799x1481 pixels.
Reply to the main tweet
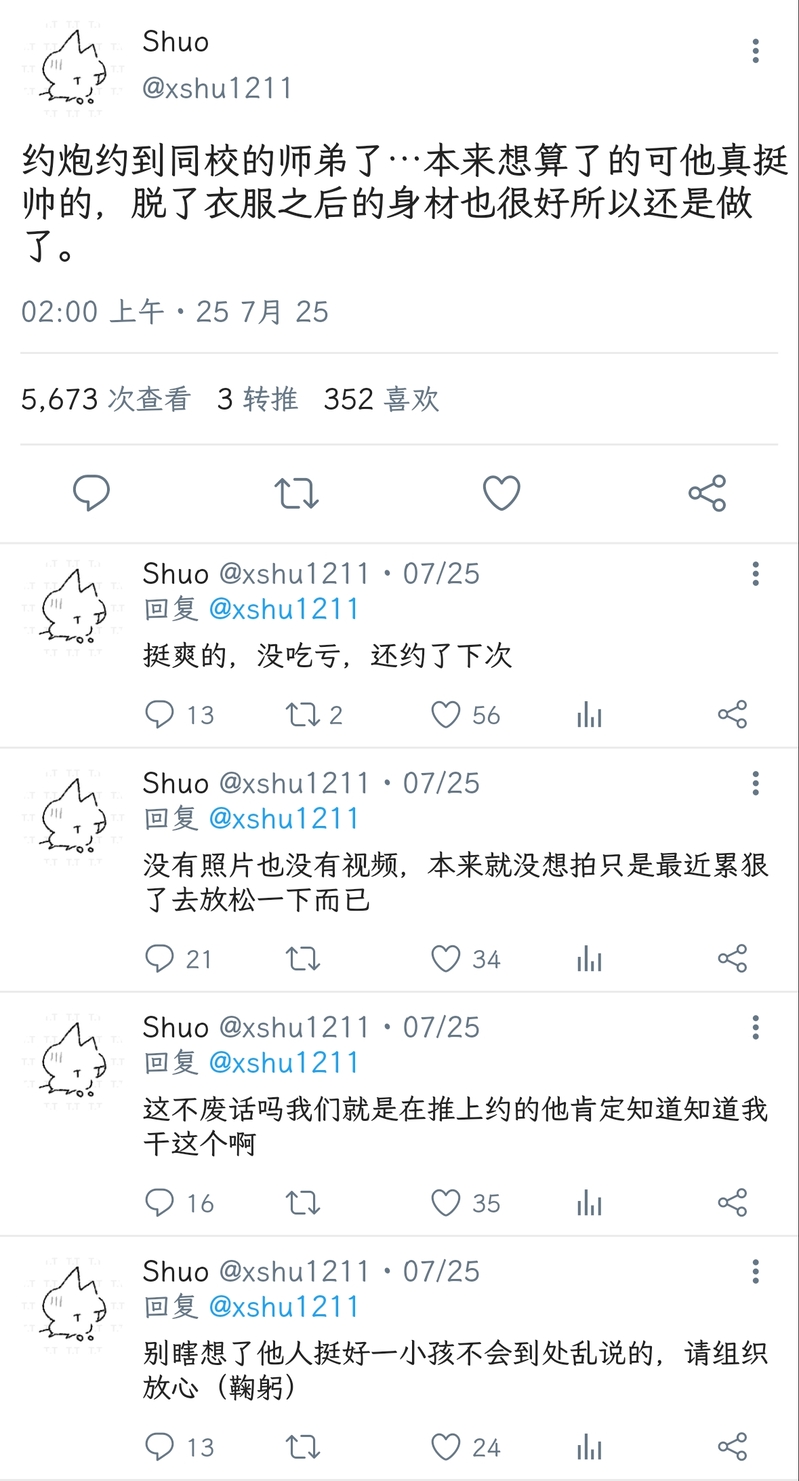coord(91,493)
